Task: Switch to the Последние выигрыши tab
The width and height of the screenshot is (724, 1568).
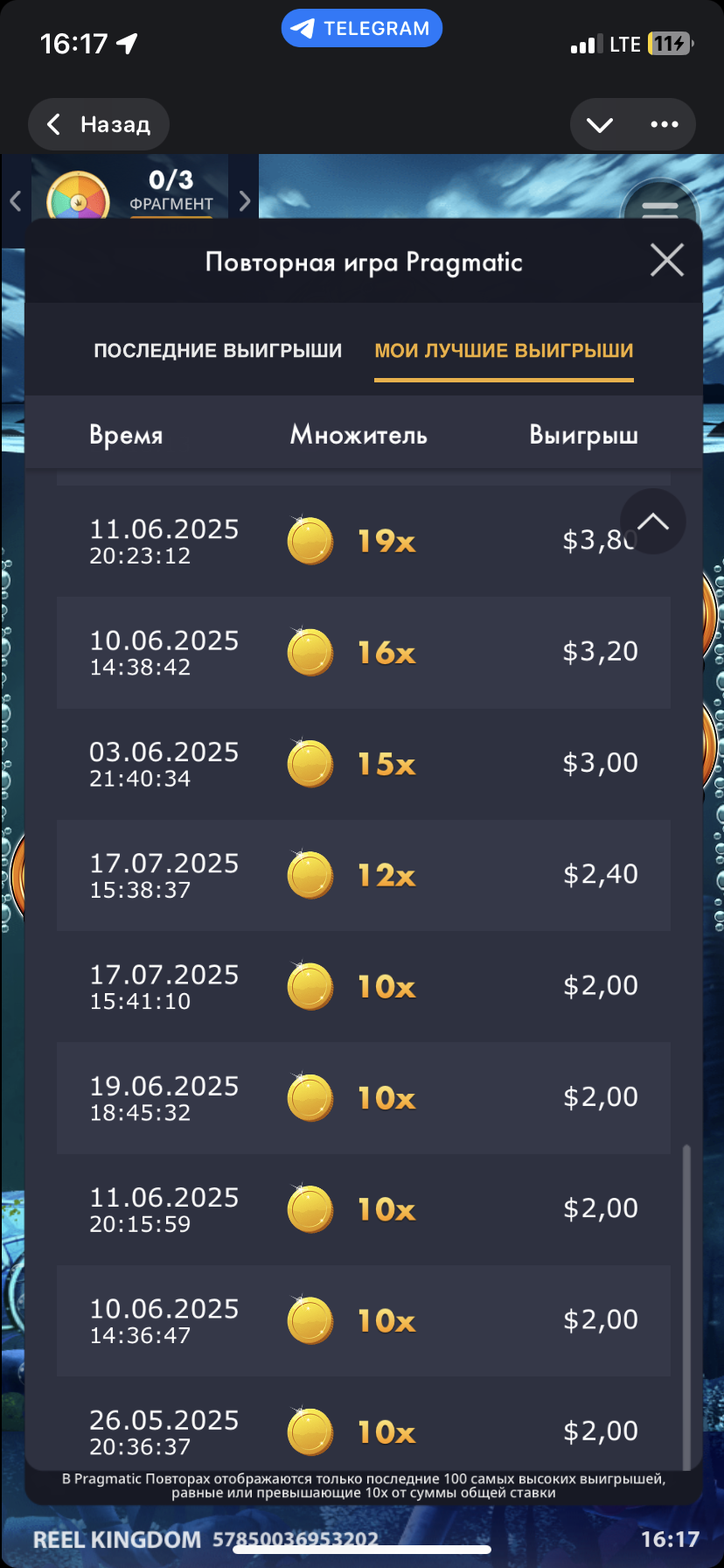Action: (x=218, y=351)
